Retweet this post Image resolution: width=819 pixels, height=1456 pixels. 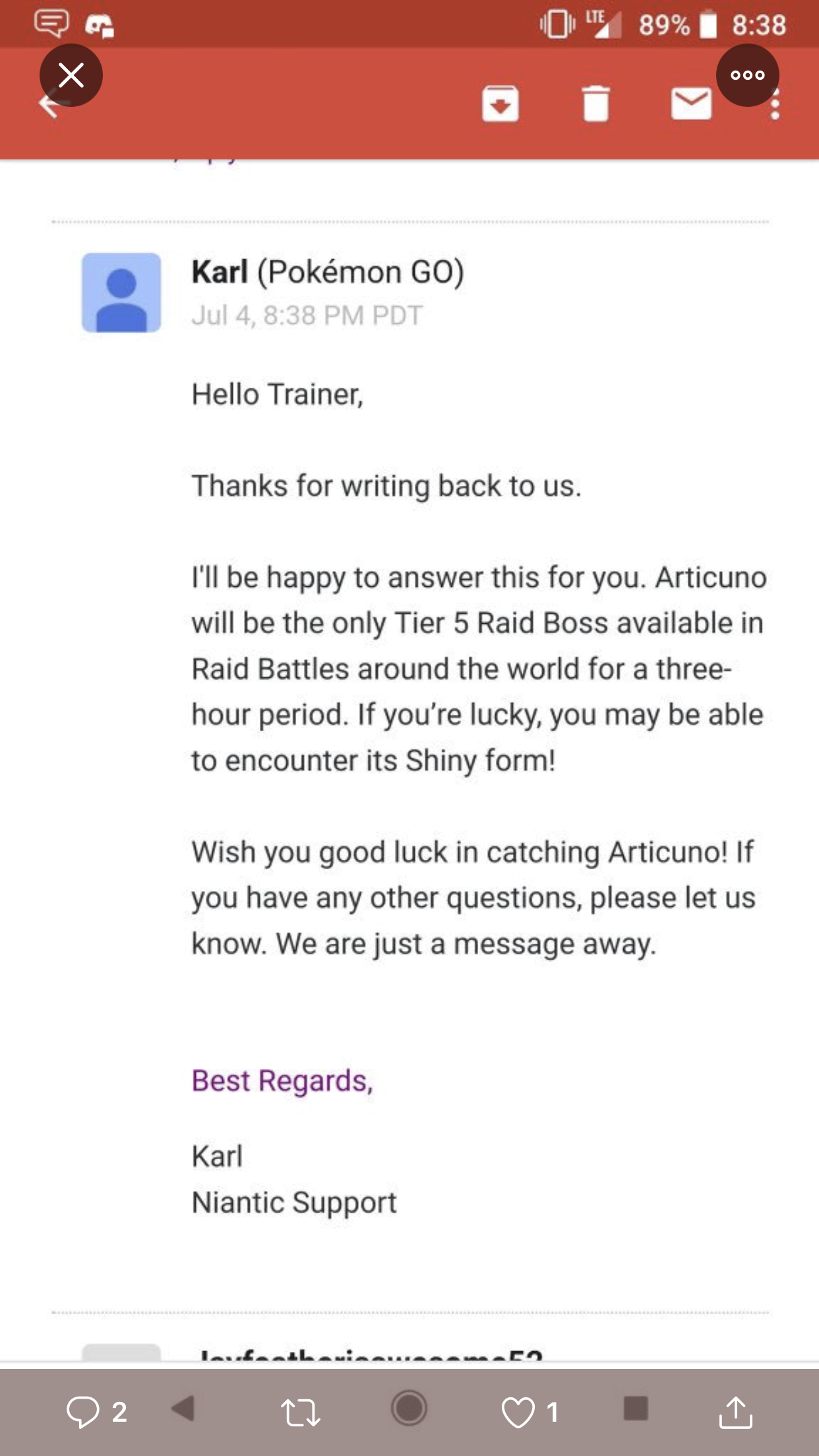pos(301,1412)
